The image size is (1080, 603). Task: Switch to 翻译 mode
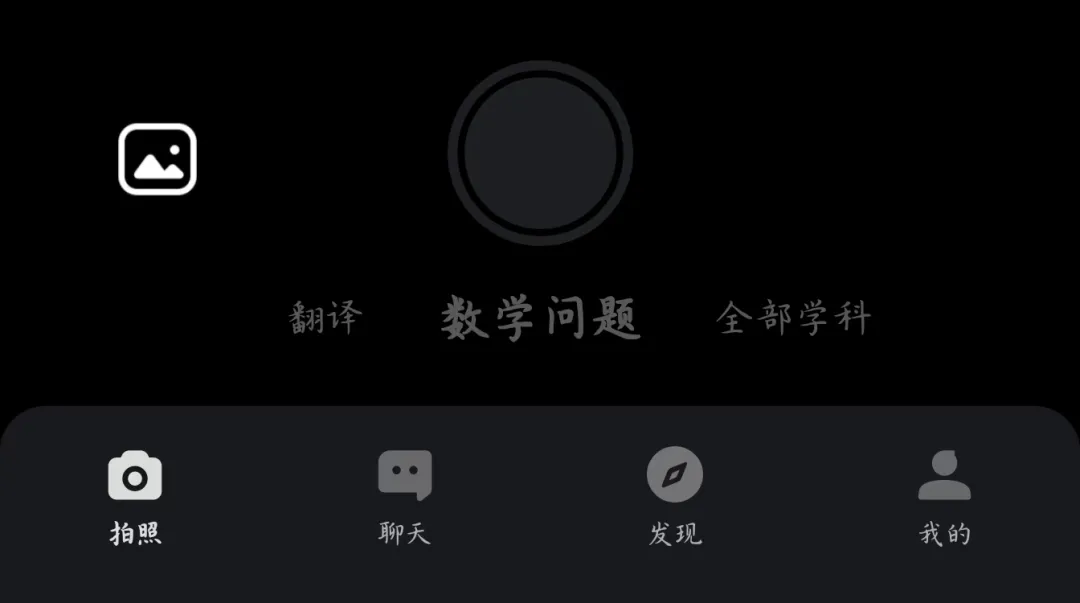pyautogui.click(x=325, y=318)
